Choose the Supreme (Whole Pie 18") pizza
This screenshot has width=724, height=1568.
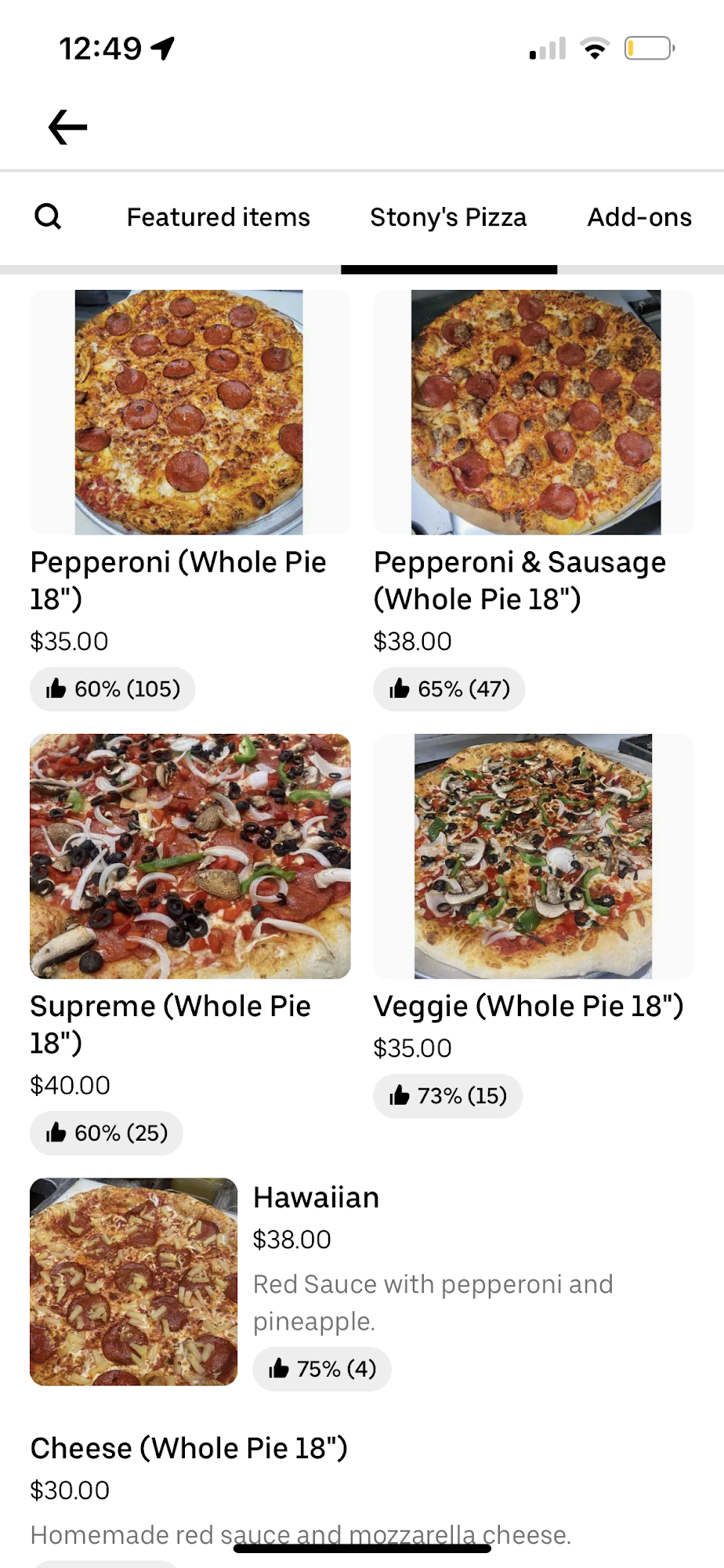190,857
